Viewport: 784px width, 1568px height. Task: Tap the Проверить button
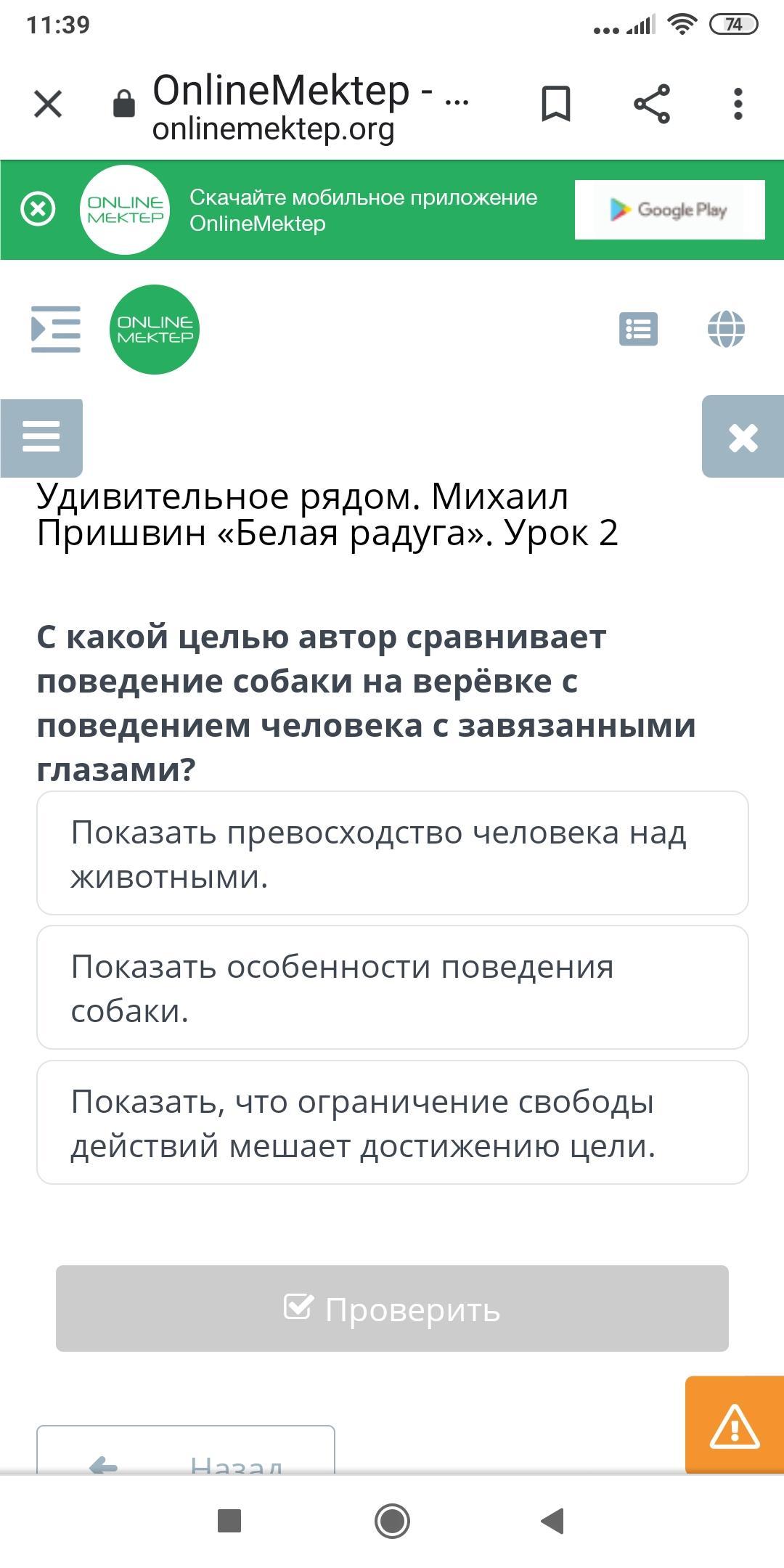click(392, 1308)
